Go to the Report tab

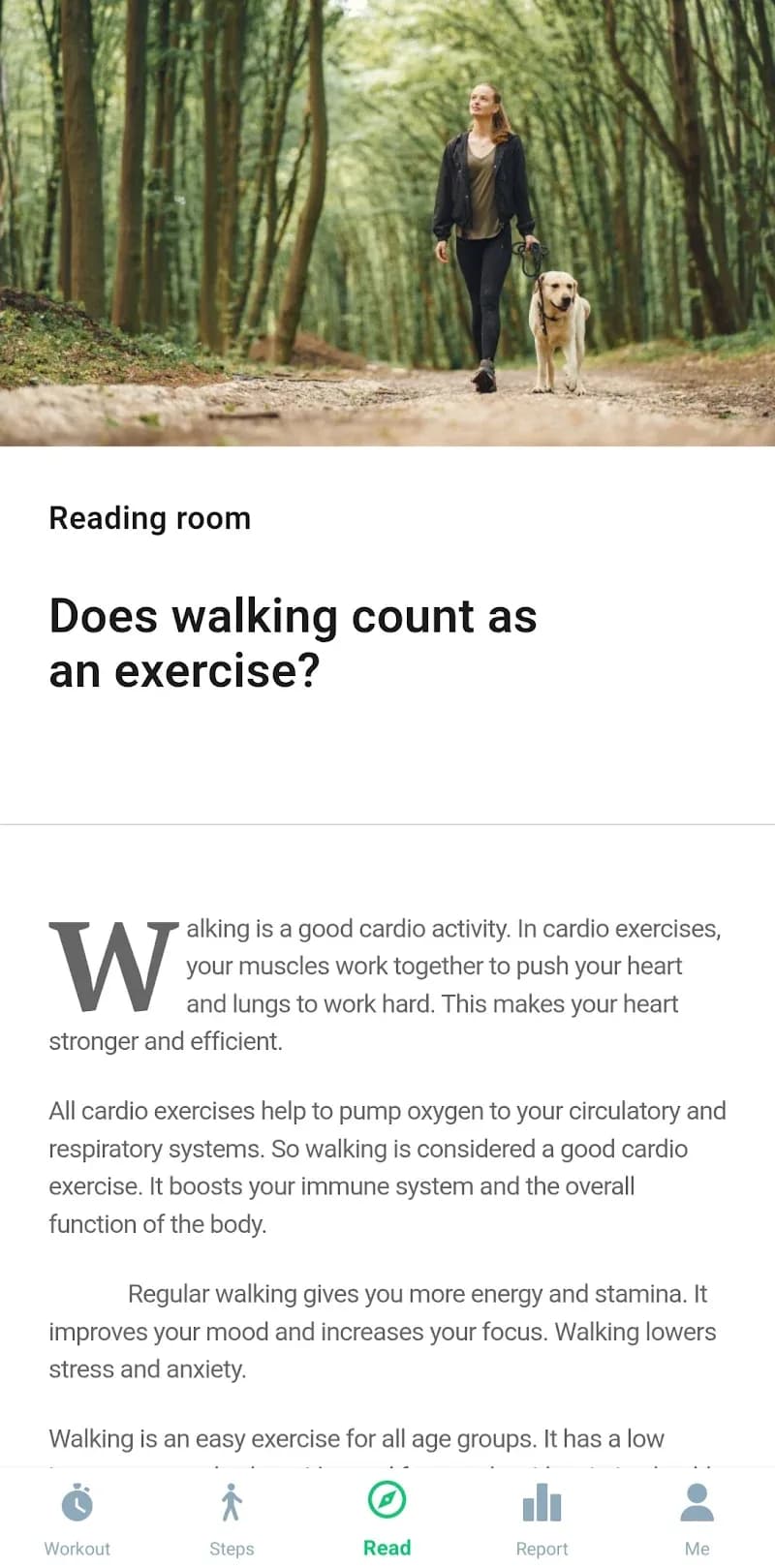[542, 1518]
